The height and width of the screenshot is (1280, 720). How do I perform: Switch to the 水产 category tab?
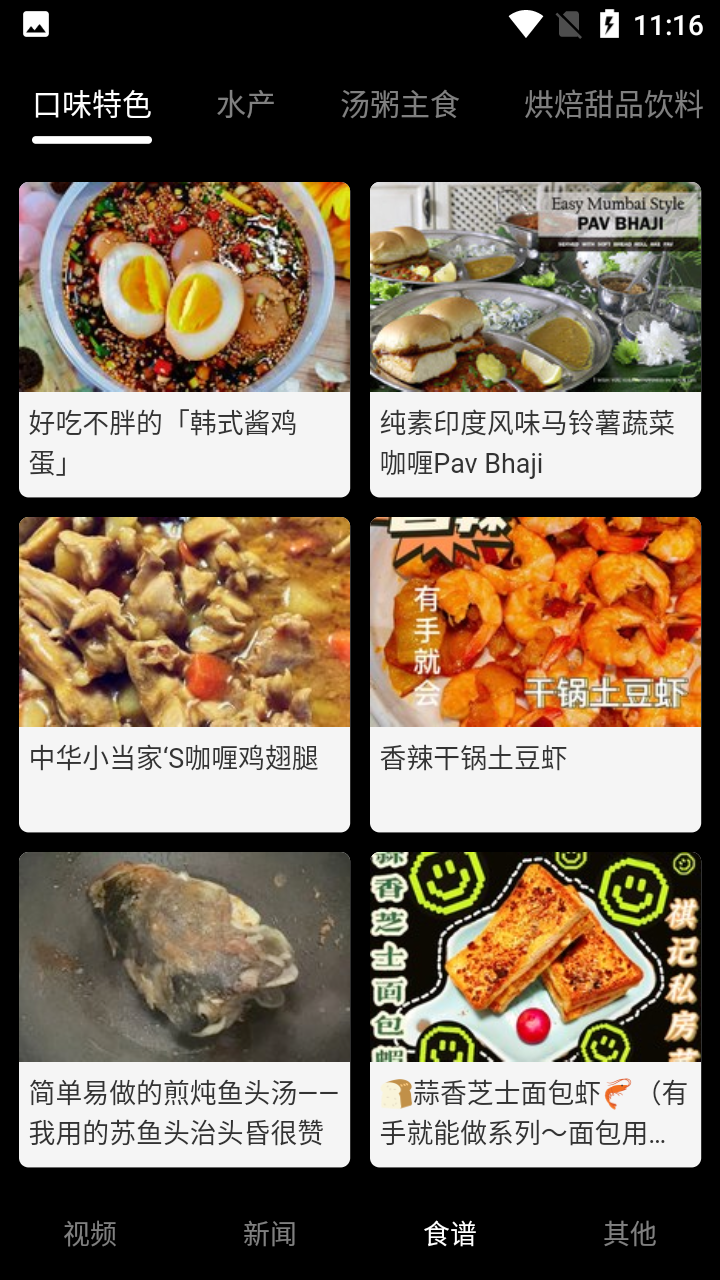click(245, 104)
